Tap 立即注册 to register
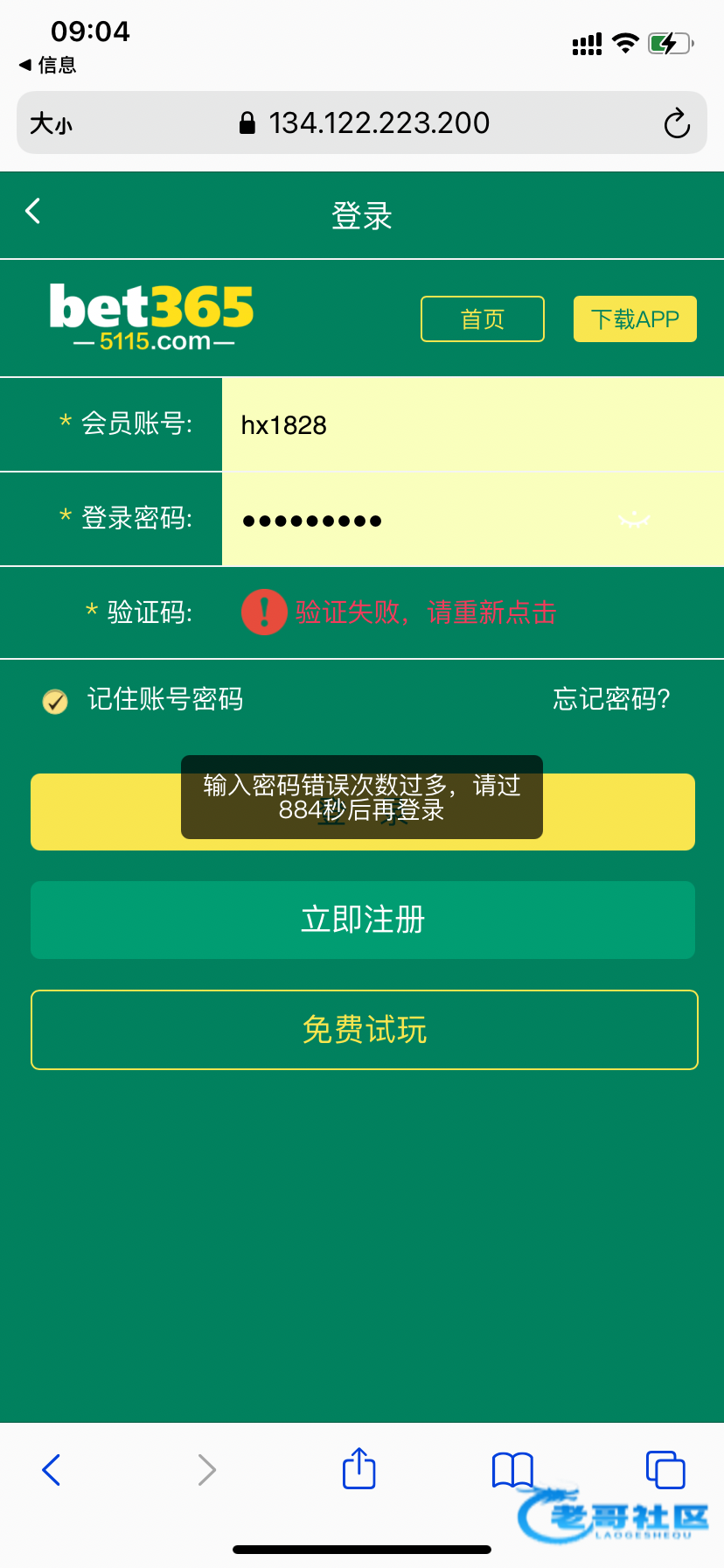The height and width of the screenshot is (1568, 724). coord(362,920)
